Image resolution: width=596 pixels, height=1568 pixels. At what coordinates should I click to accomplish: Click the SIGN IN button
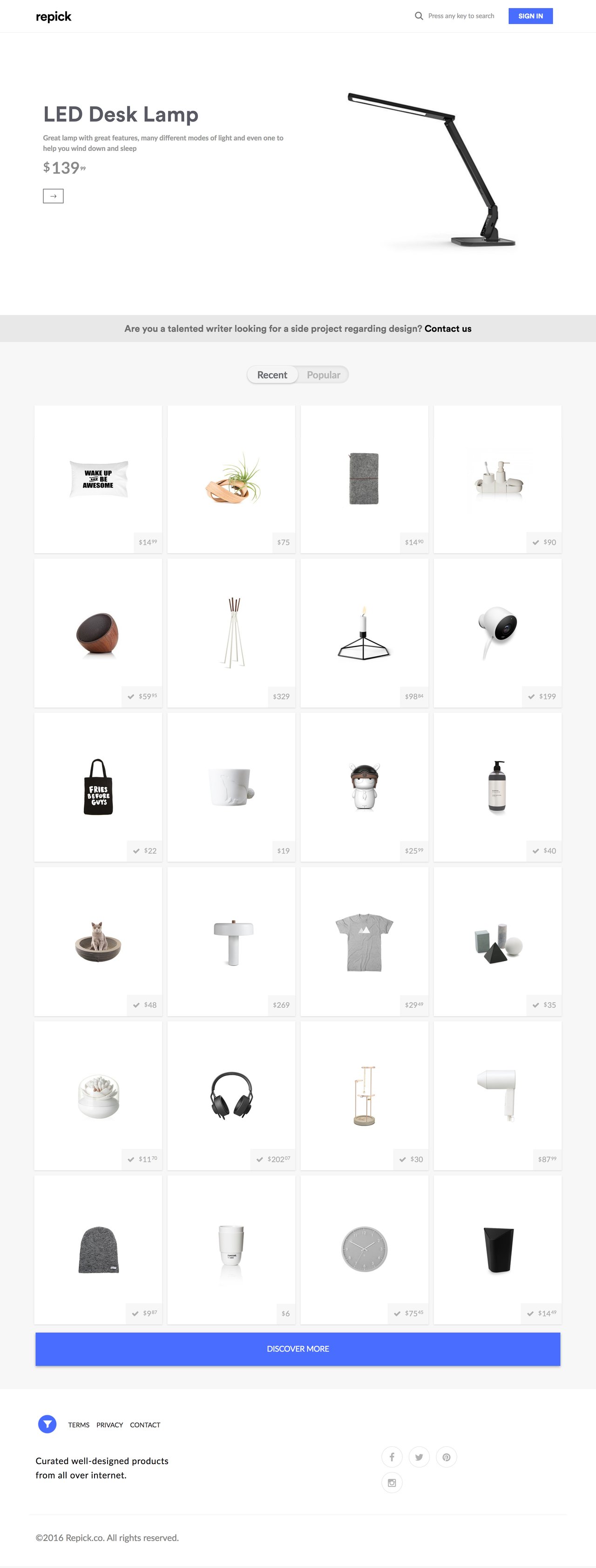[x=529, y=16]
